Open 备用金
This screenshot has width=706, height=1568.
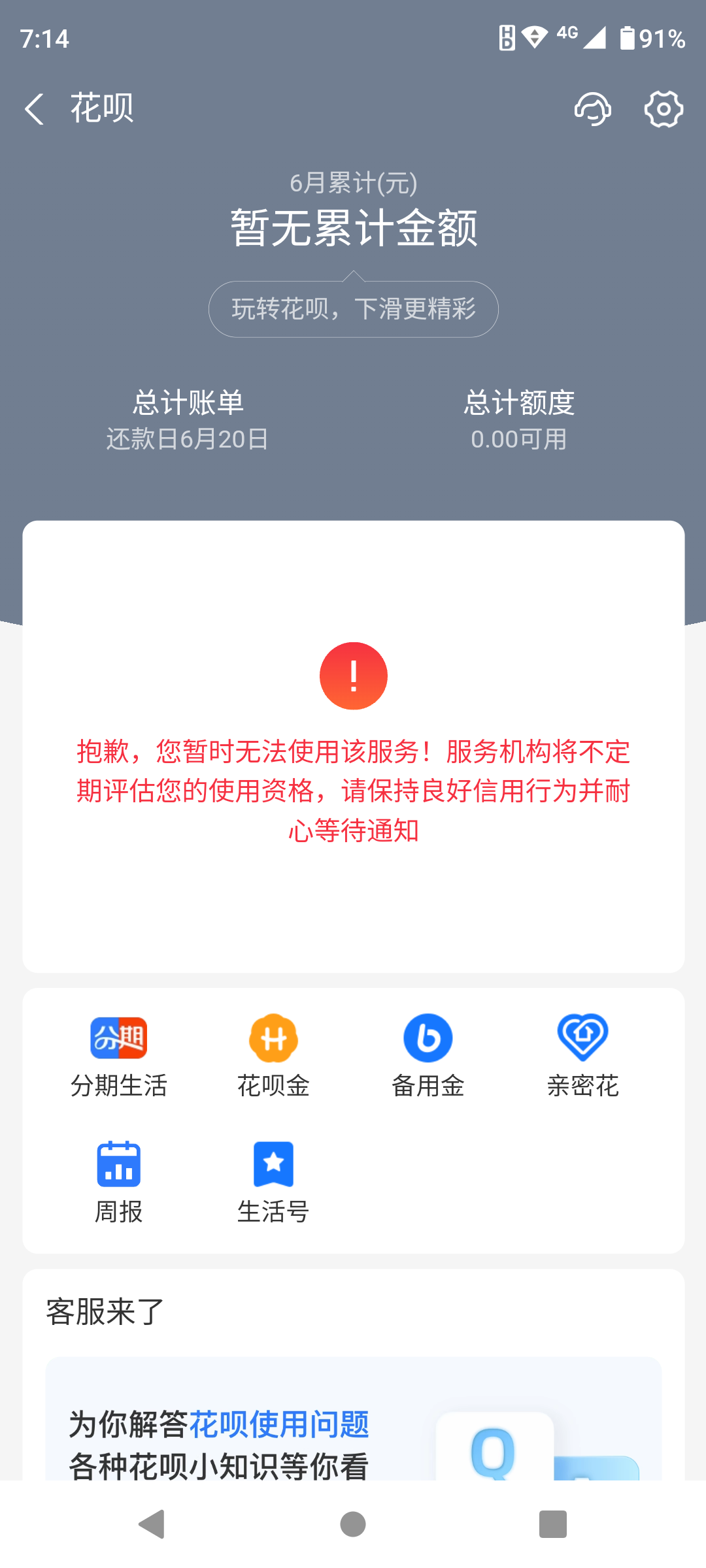coord(428,1056)
